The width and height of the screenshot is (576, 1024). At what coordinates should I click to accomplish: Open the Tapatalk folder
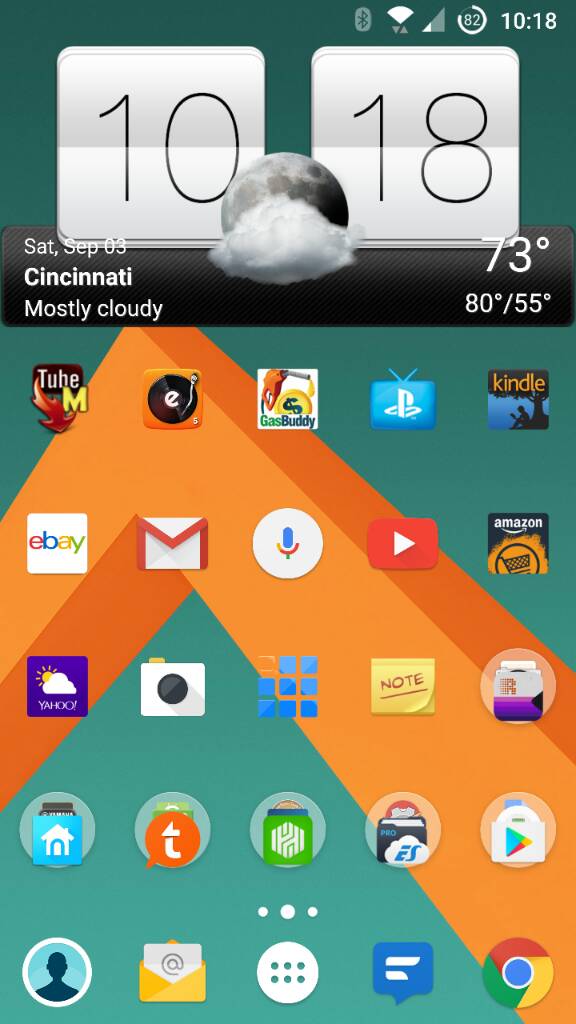click(x=172, y=831)
